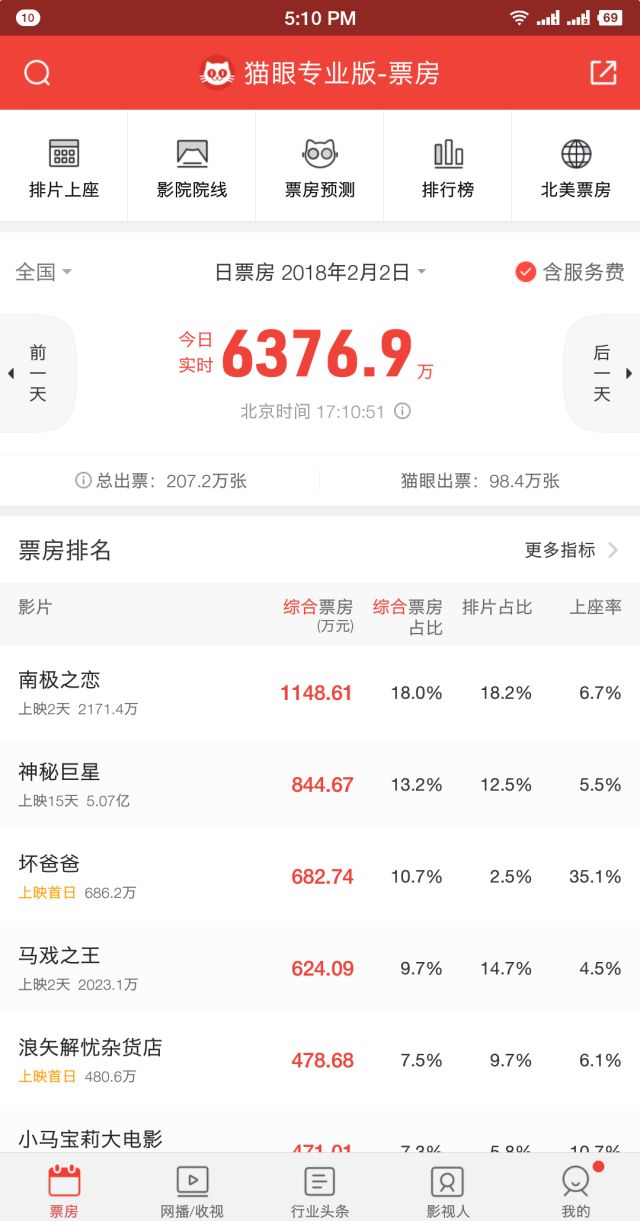
Task: Switch to the 我的 tab
Action: coord(576,1190)
